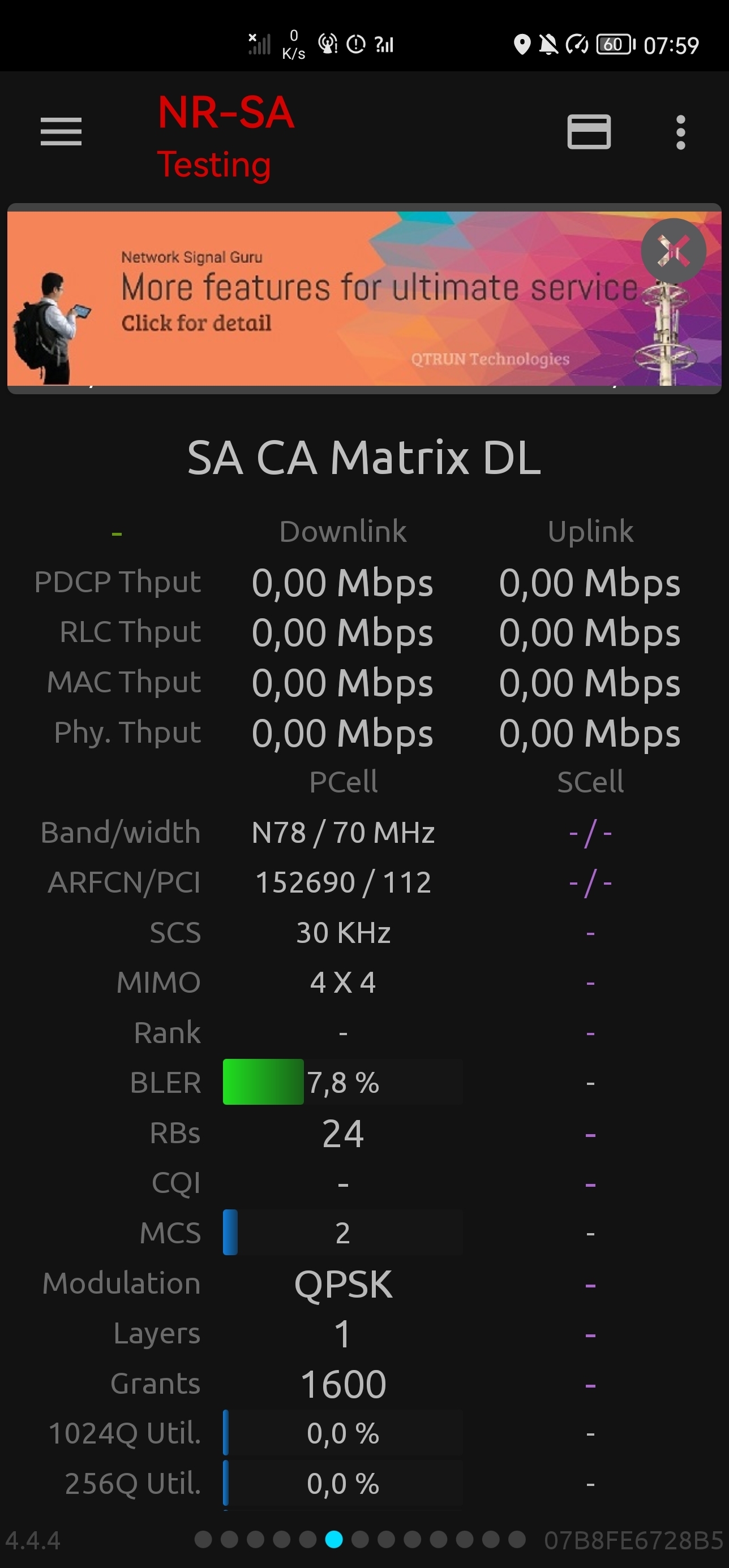729x1568 pixels.
Task: Tap the card view icon in toolbar
Action: pos(589,131)
